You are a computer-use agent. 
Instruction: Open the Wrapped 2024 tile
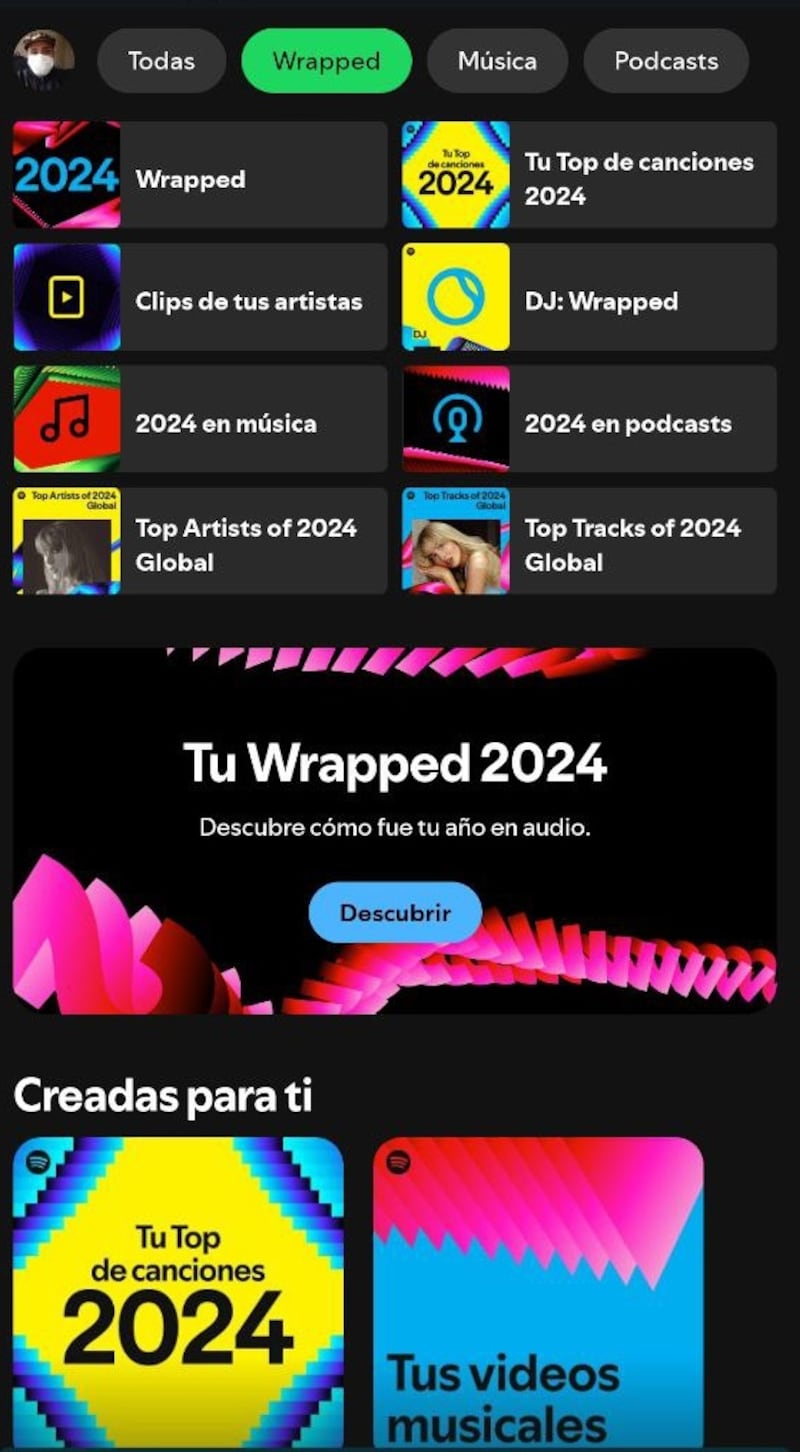click(x=200, y=175)
